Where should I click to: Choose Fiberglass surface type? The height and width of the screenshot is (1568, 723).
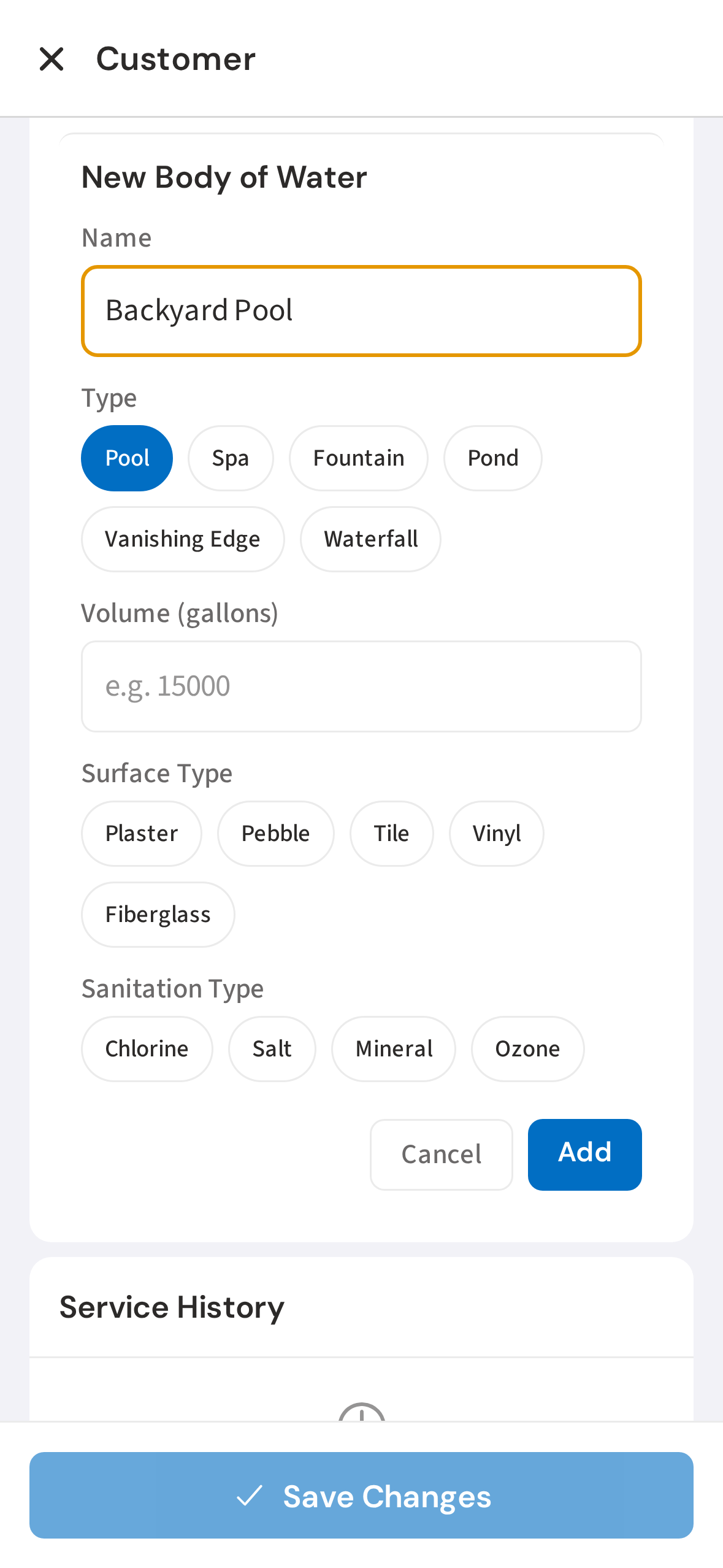pos(158,914)
